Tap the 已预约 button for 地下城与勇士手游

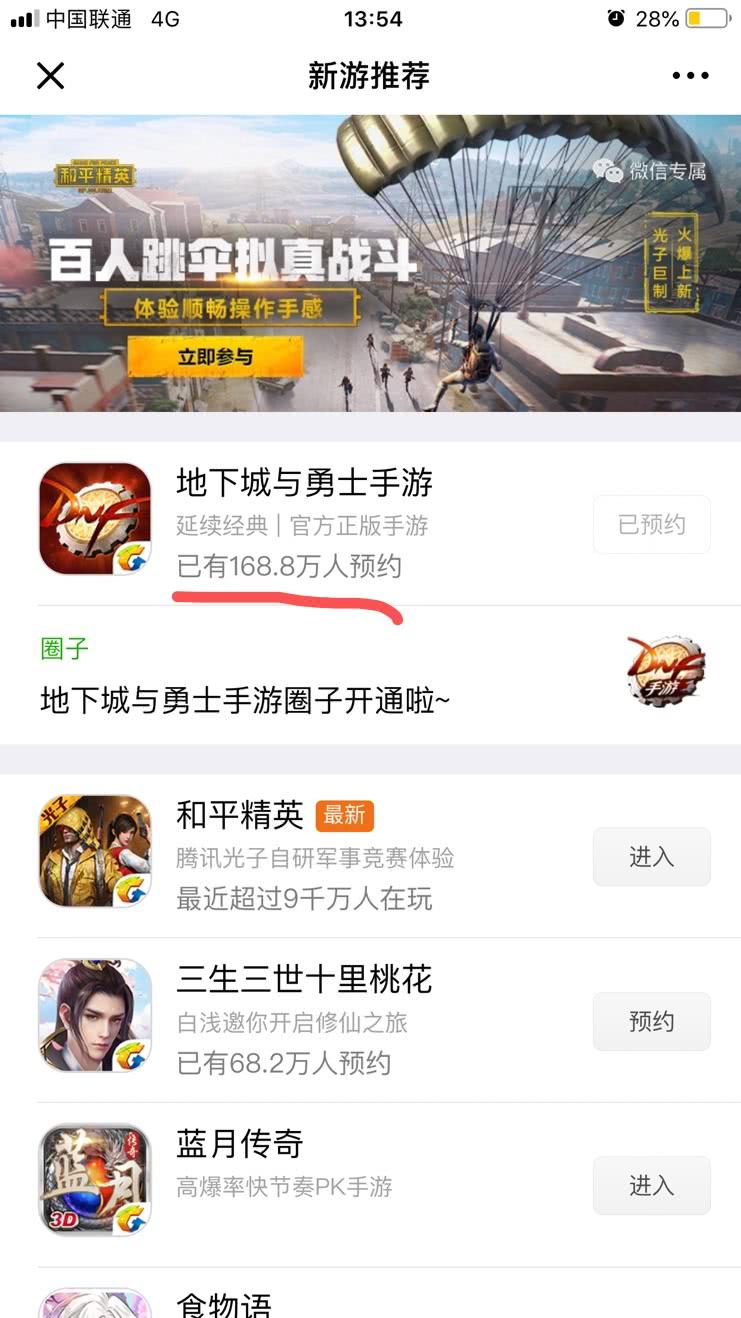(x=651, y=525)
